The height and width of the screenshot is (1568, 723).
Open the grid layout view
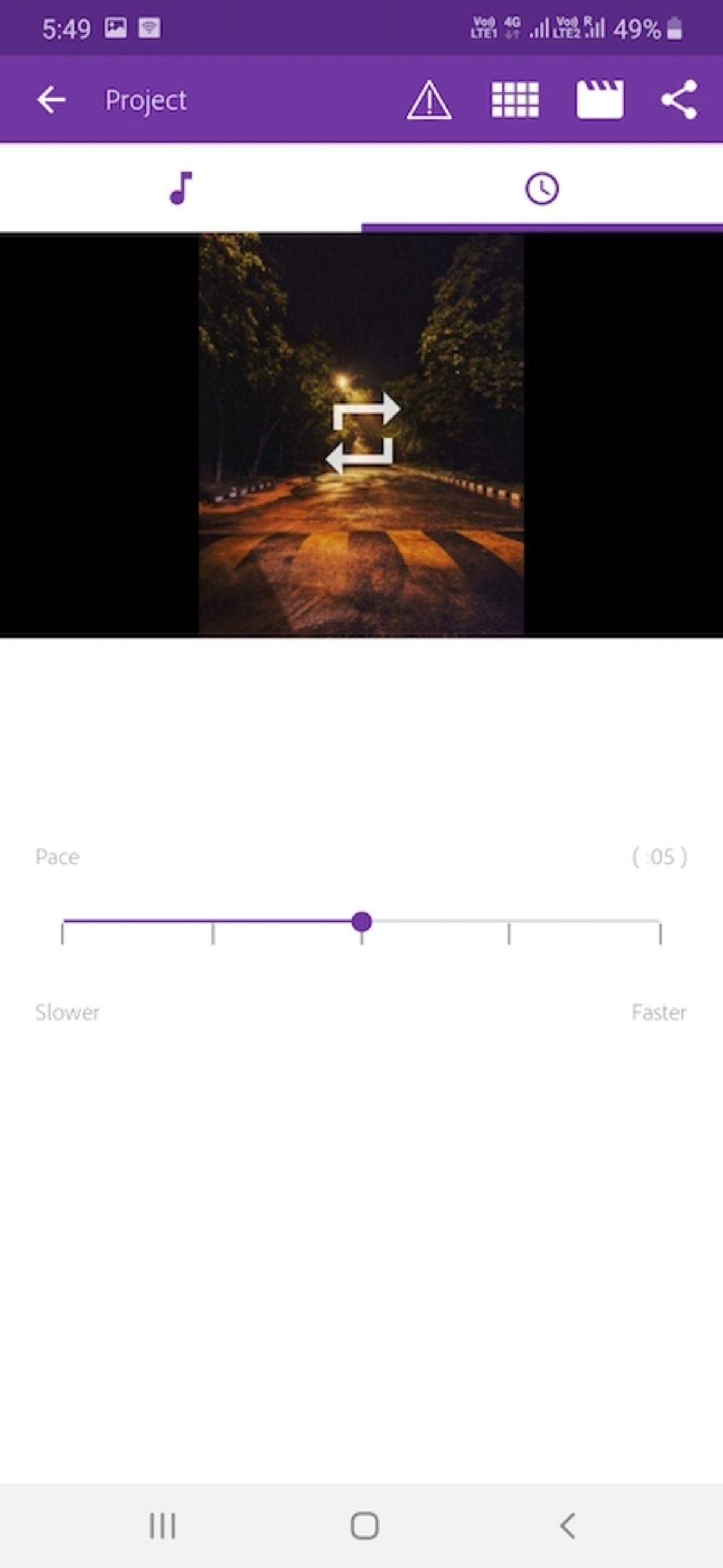click(x=515, y=100)
